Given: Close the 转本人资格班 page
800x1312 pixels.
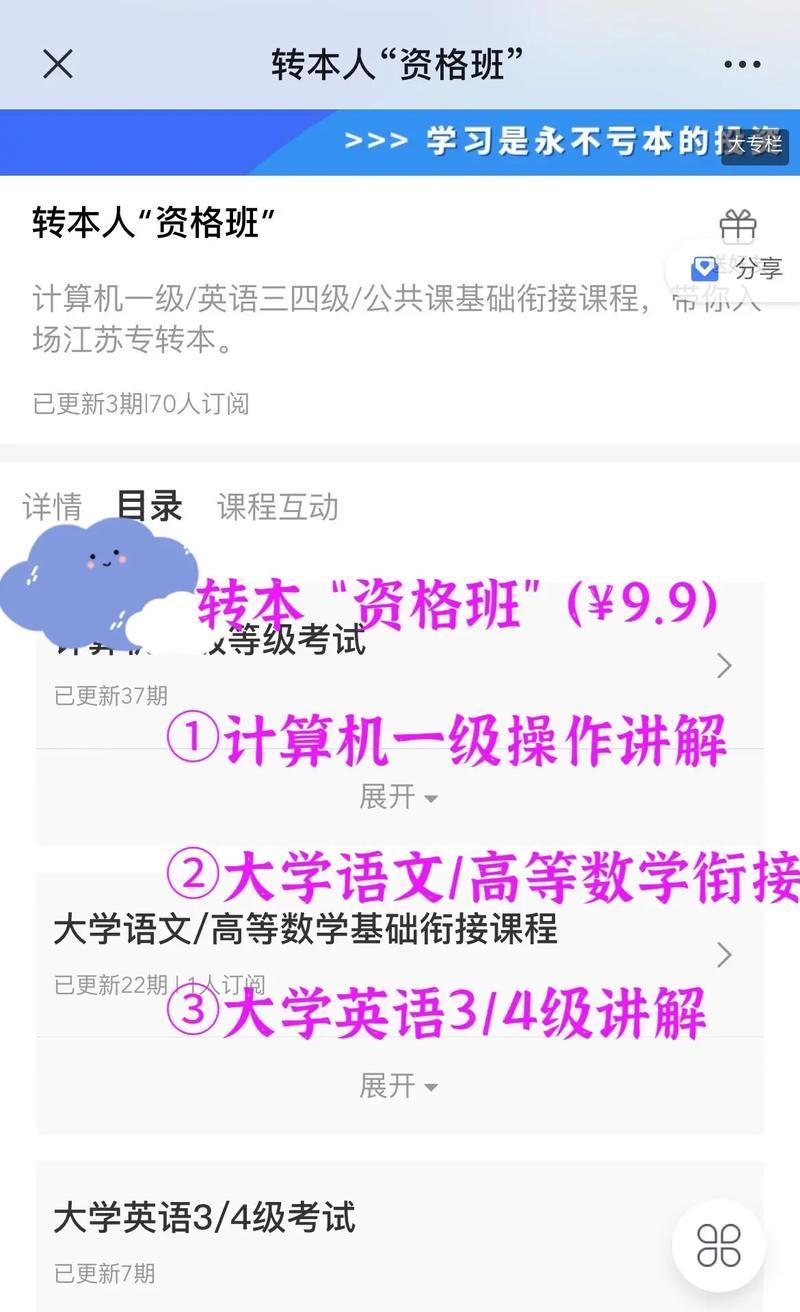Looking at the screenshot, I should pyautogui.click(x=58, y=64).
